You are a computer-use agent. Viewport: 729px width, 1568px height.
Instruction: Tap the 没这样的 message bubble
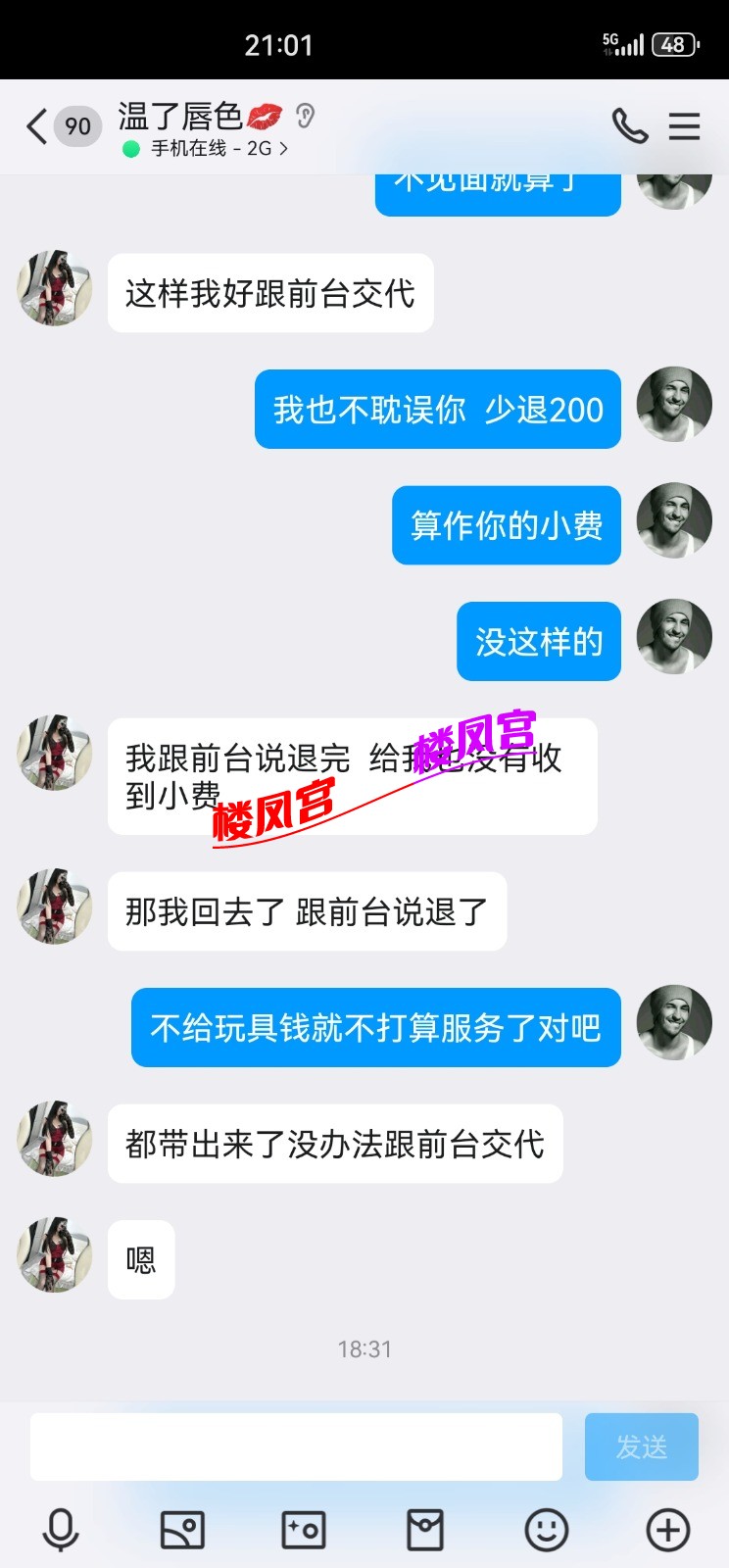(538, 642)
